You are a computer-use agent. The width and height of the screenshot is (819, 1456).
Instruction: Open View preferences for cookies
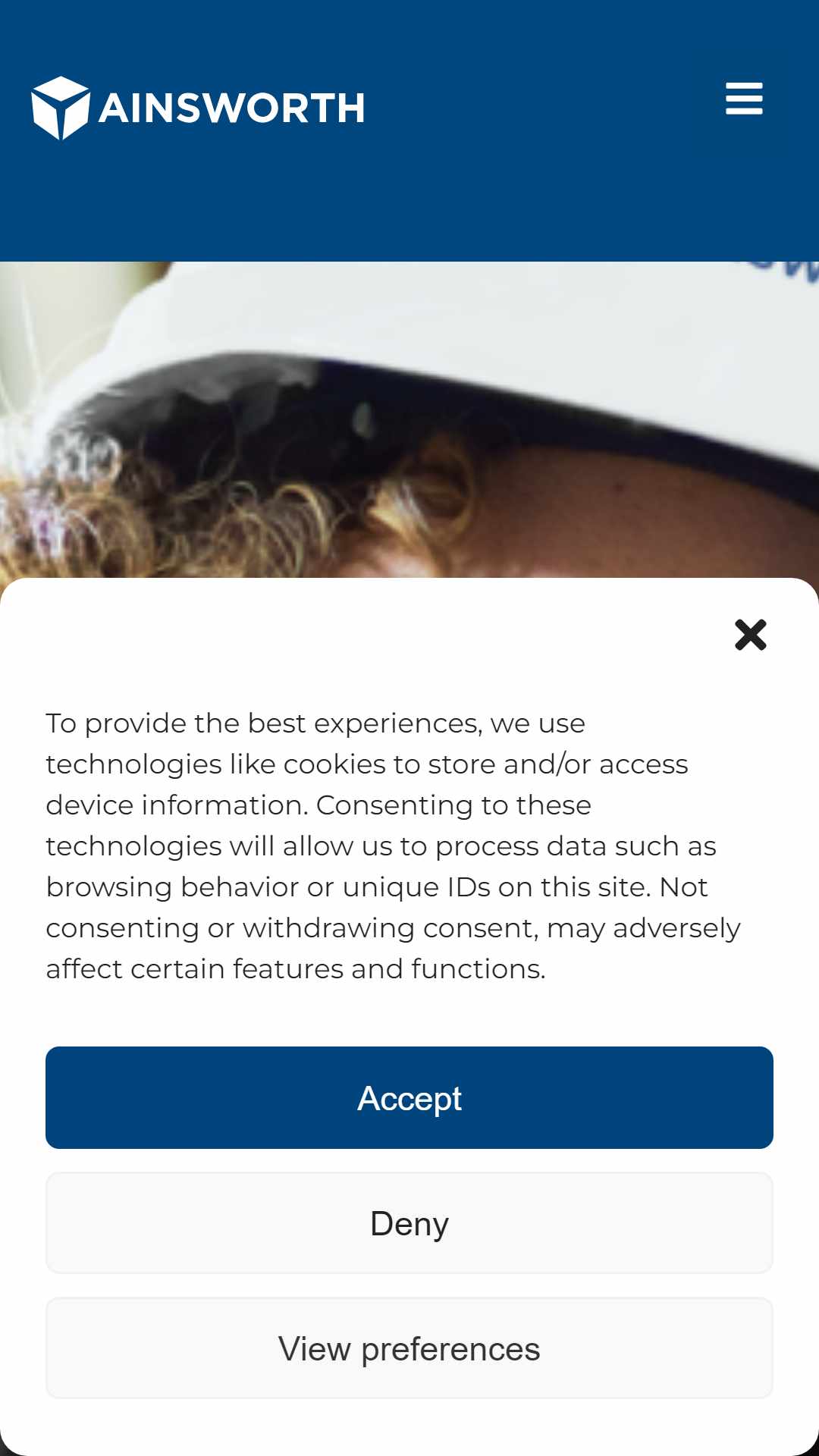409,1348
